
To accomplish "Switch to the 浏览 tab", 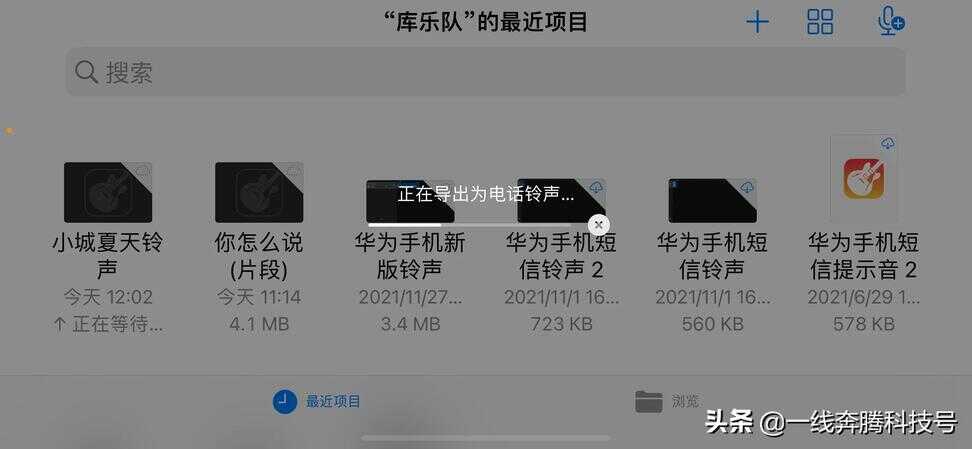I will [x=667, y=402].
